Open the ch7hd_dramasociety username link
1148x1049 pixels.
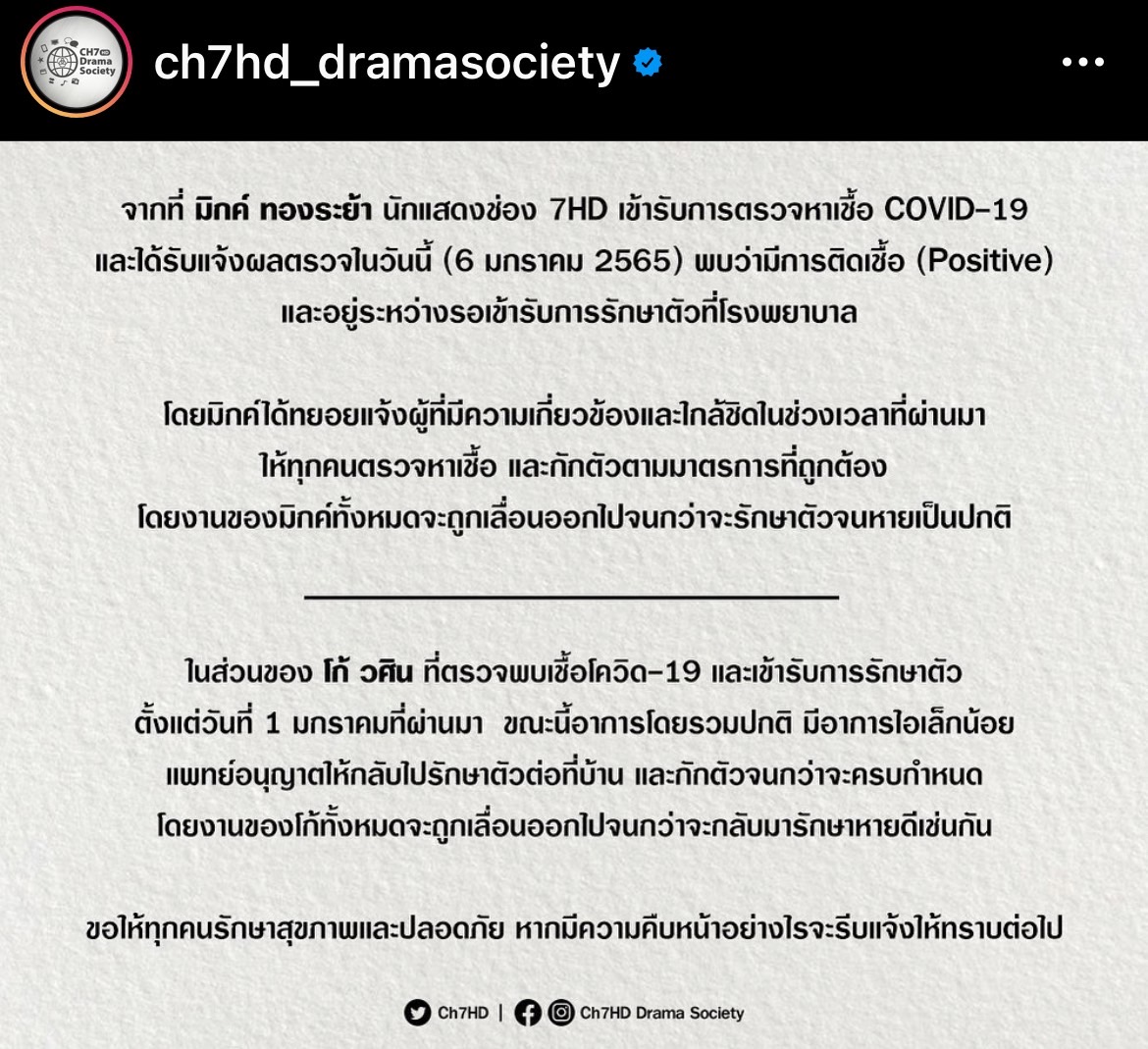(388, 64)
